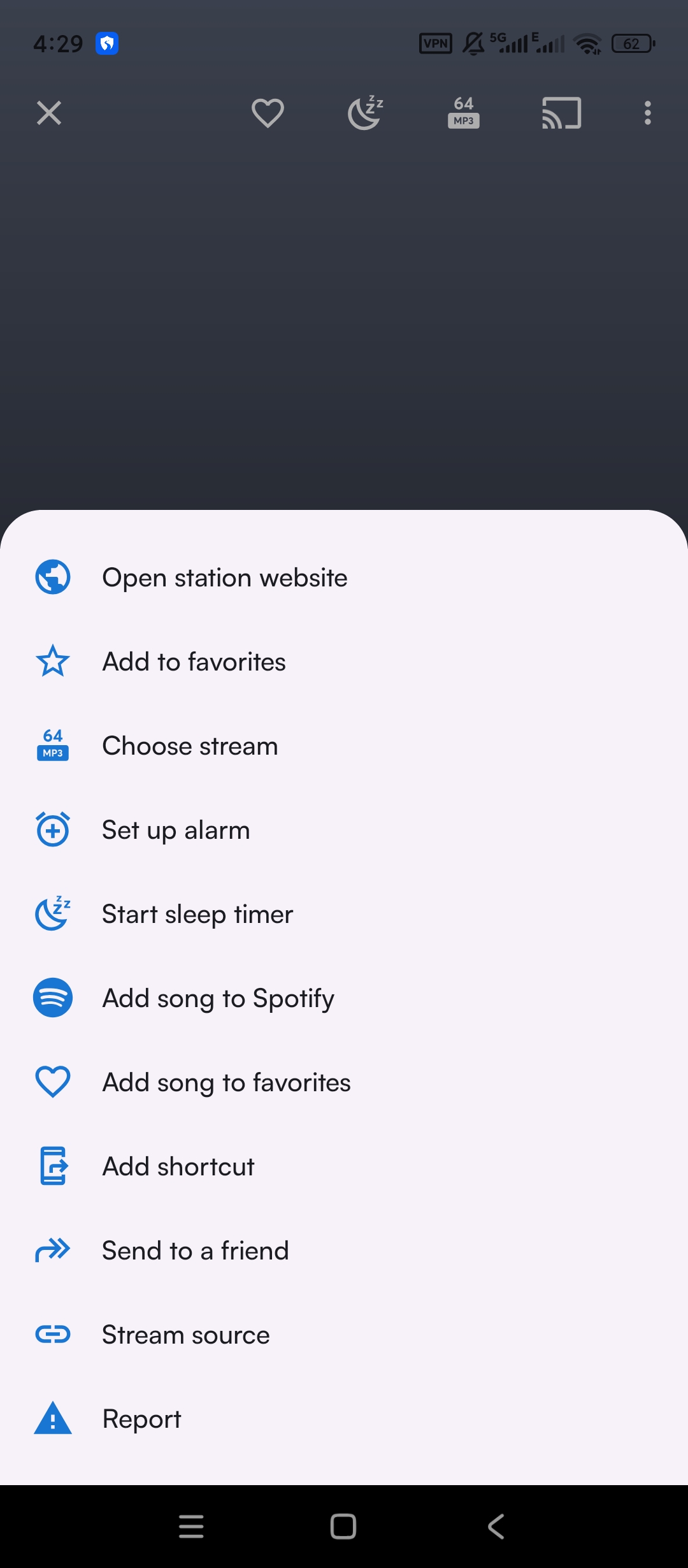
Task: Choose stream from the menu
Action: (344, 746)
